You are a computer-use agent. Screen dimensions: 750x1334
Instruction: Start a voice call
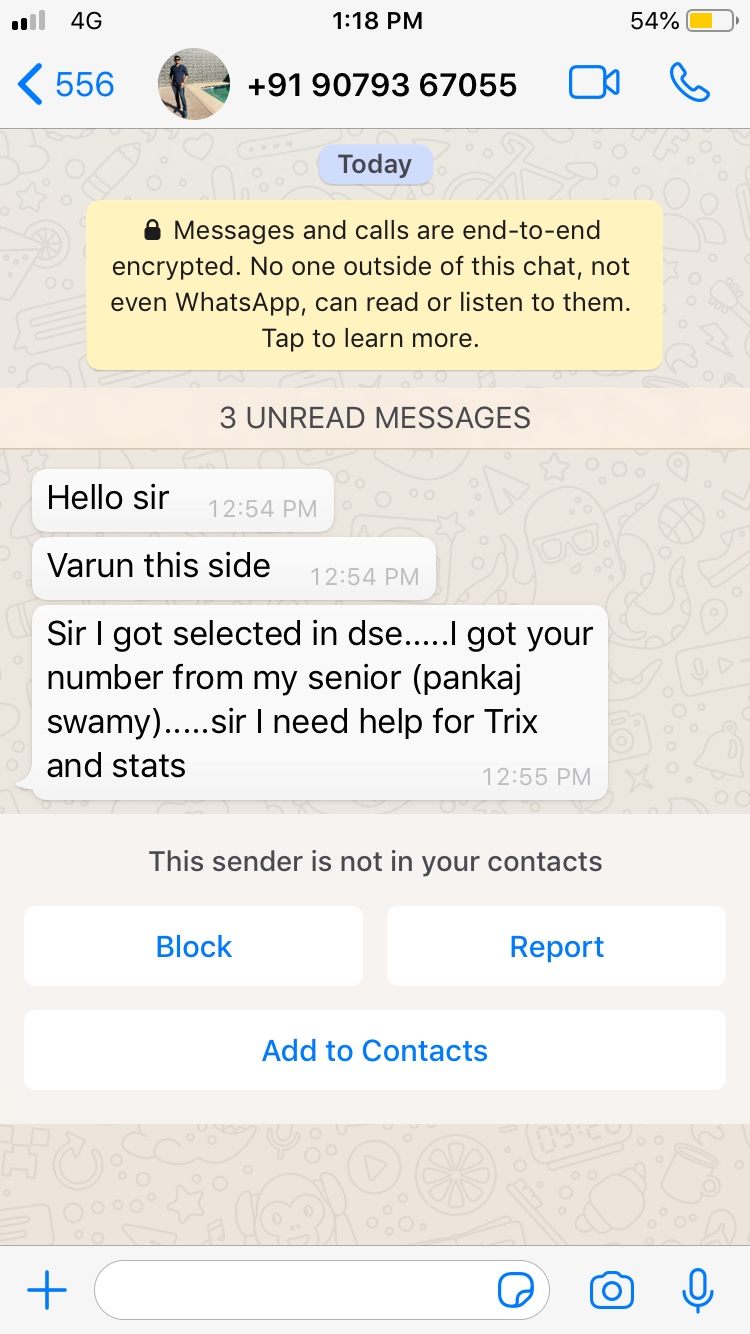(689, 84)
